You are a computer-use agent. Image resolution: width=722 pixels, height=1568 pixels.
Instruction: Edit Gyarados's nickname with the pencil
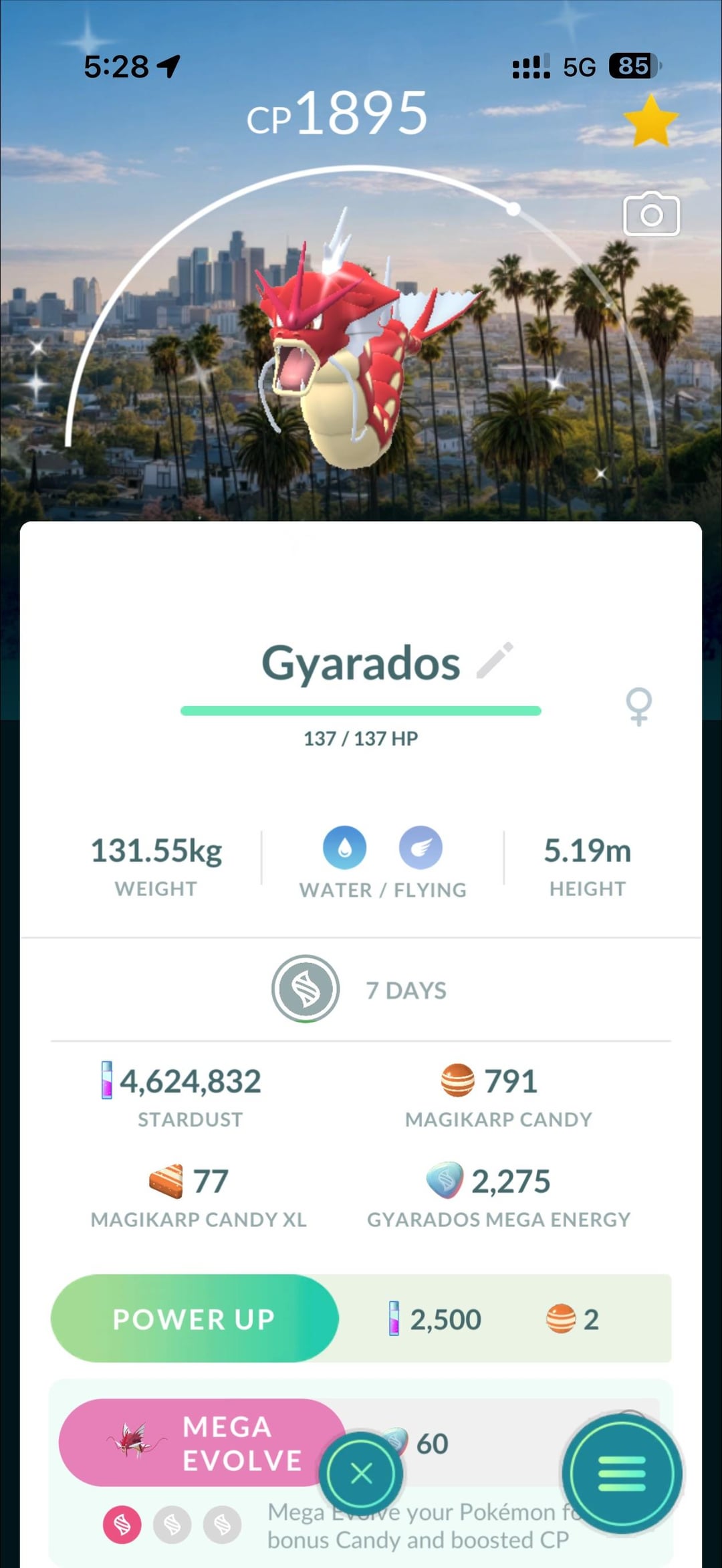click(x=495, y=661)
